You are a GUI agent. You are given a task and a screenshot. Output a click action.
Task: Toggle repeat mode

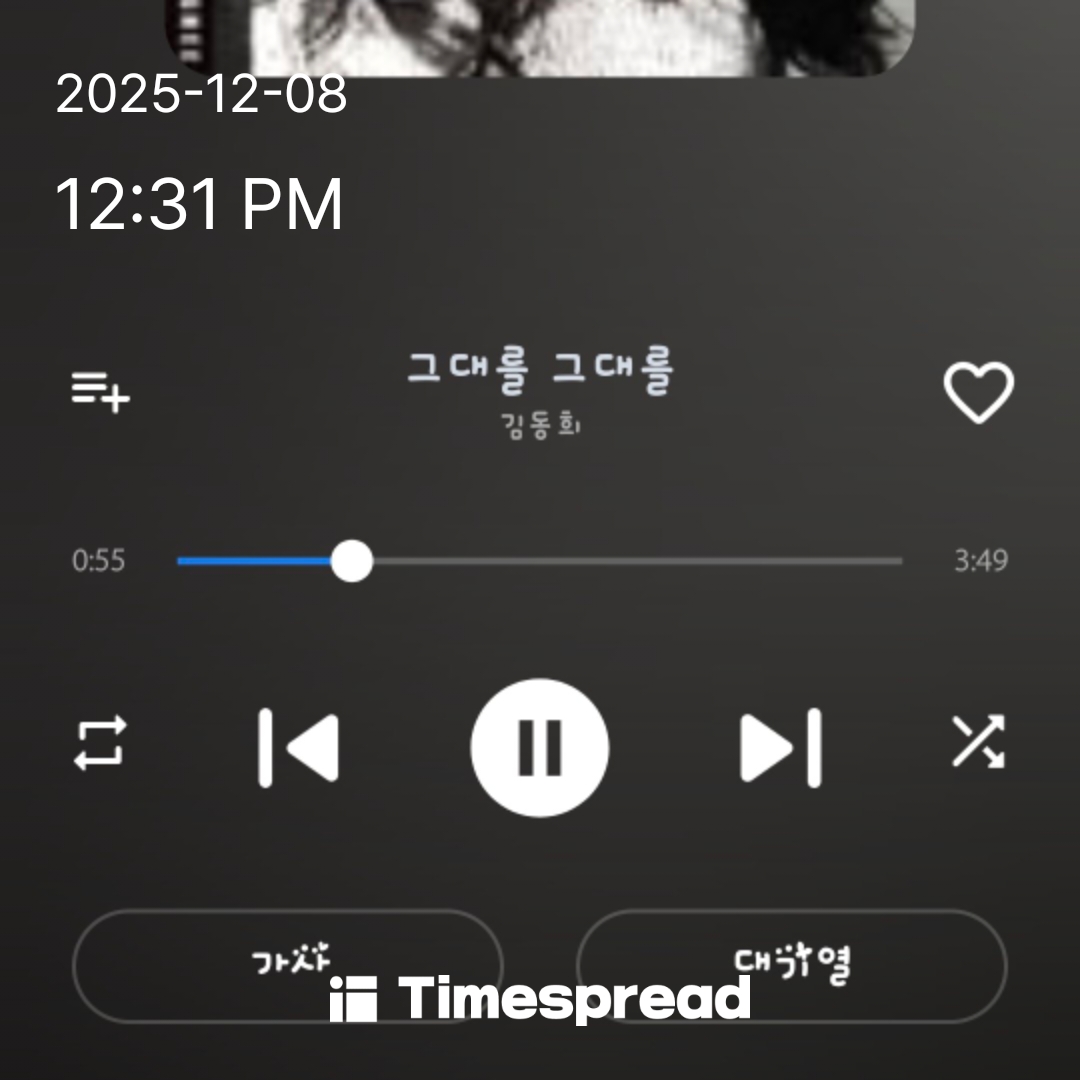[x=101, y=743]
